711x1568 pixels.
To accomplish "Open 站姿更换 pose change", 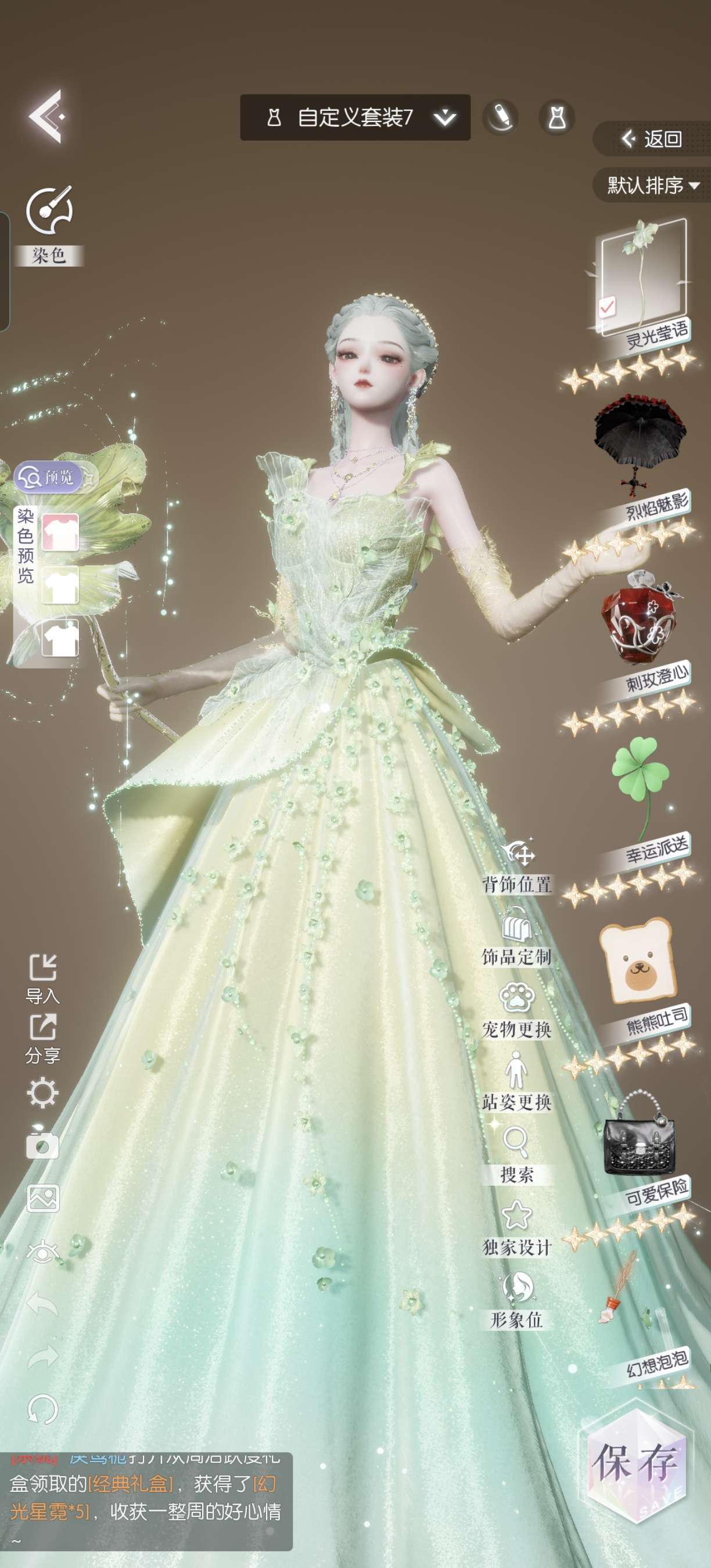I will coord(517,1083).
